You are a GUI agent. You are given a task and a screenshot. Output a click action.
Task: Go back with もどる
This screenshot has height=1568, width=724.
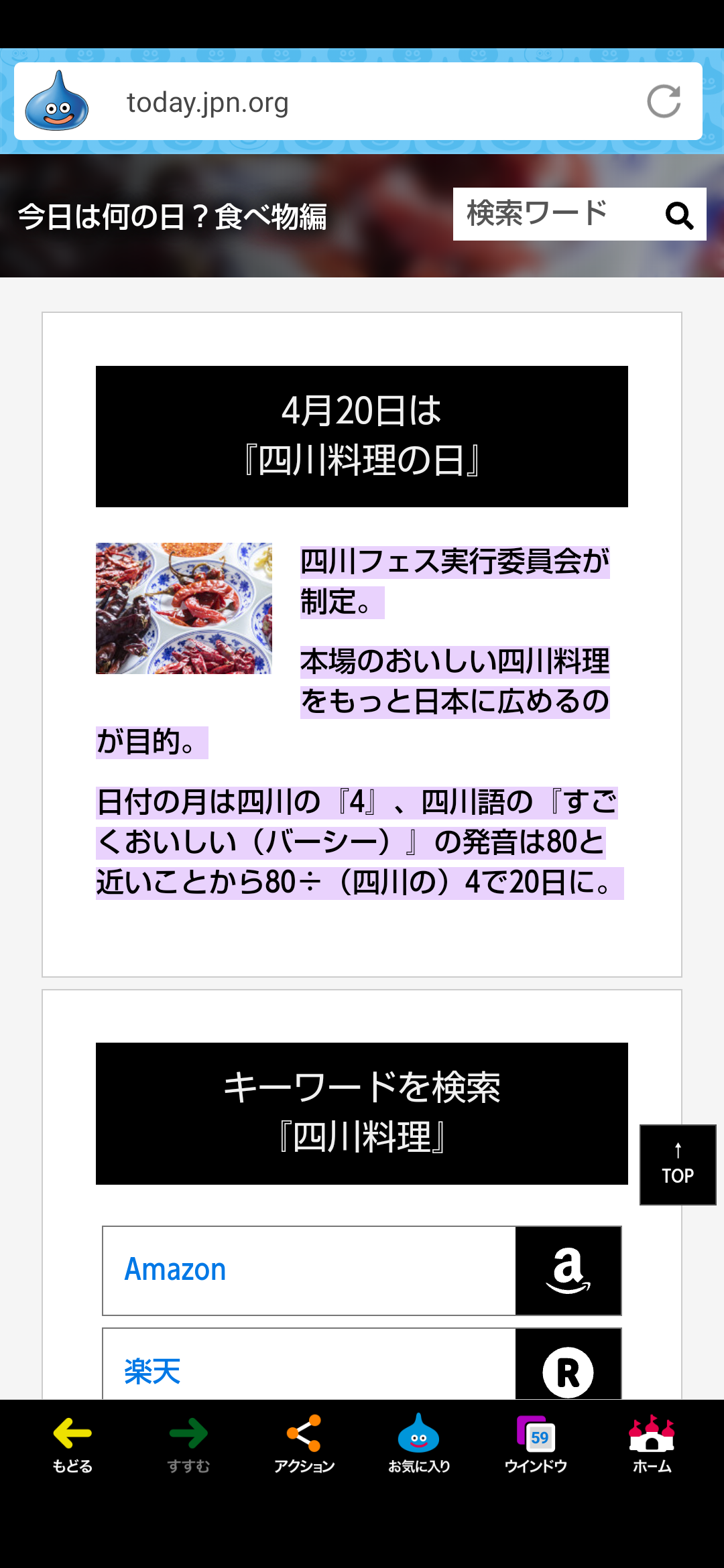[x=72, y=1444]
